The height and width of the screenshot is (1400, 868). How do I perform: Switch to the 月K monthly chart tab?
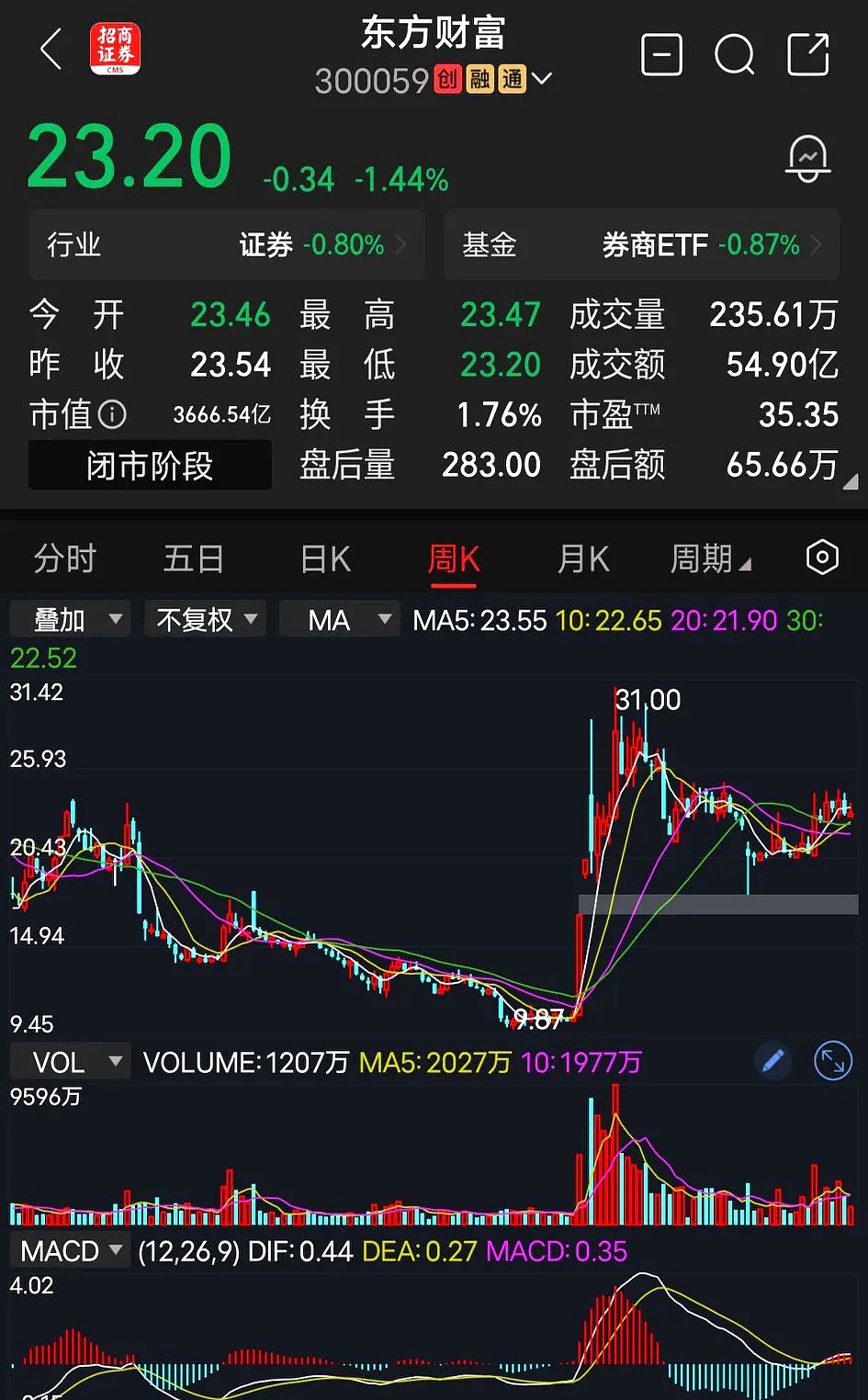[583, 559]
